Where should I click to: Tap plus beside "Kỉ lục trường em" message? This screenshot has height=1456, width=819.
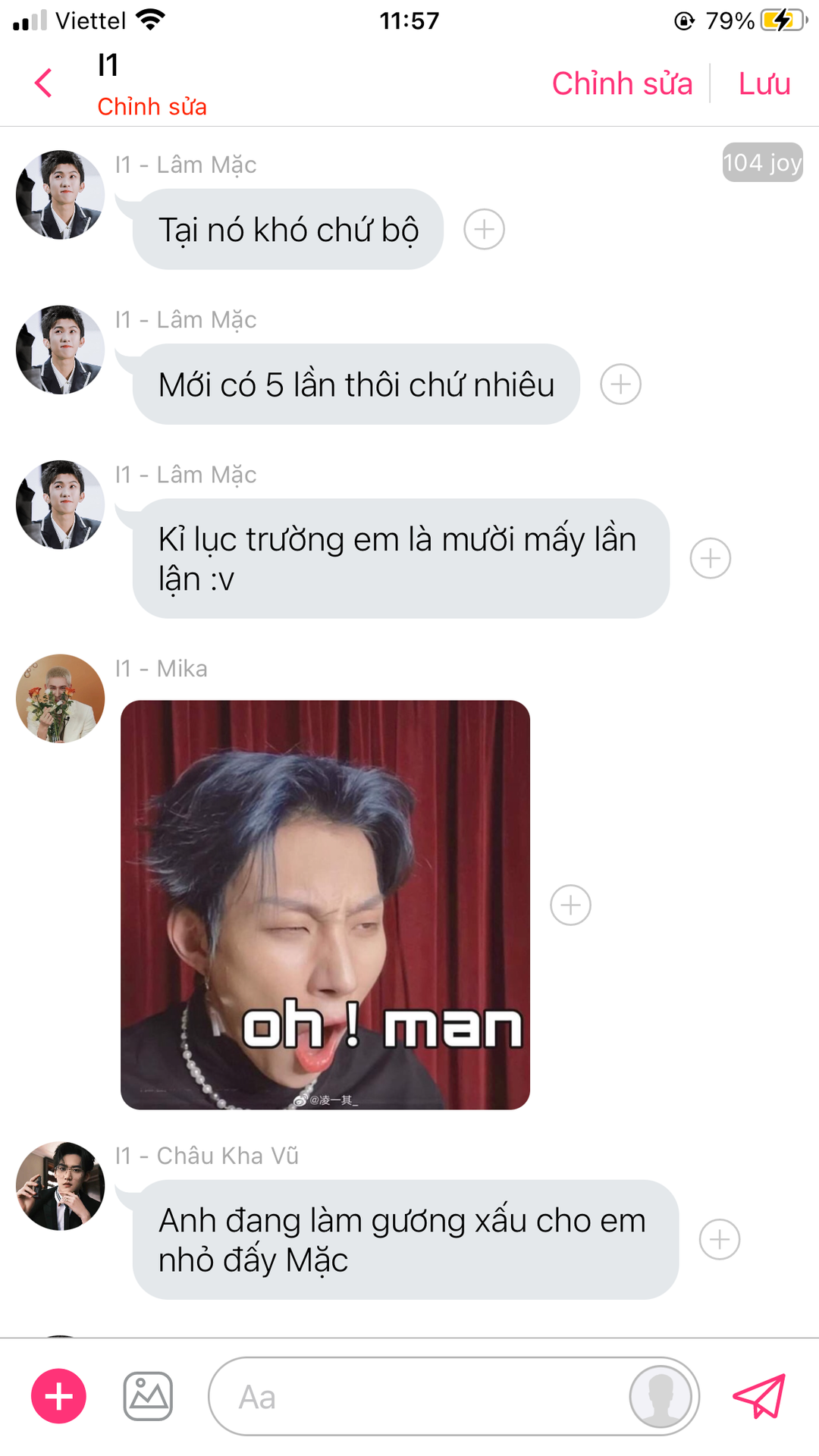710,558
